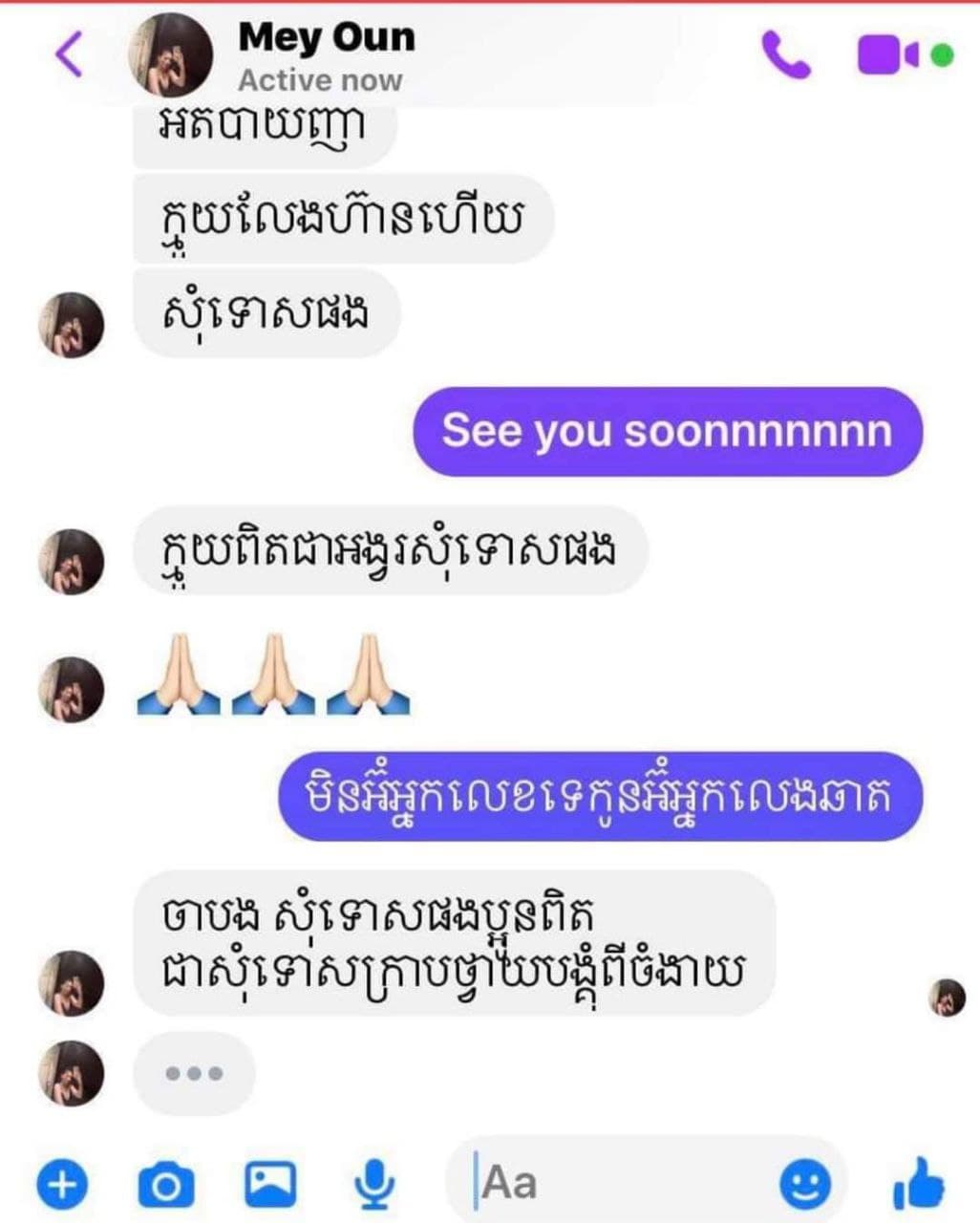Go back to the chat list
980x1223 pixels.
pos(69,54)
